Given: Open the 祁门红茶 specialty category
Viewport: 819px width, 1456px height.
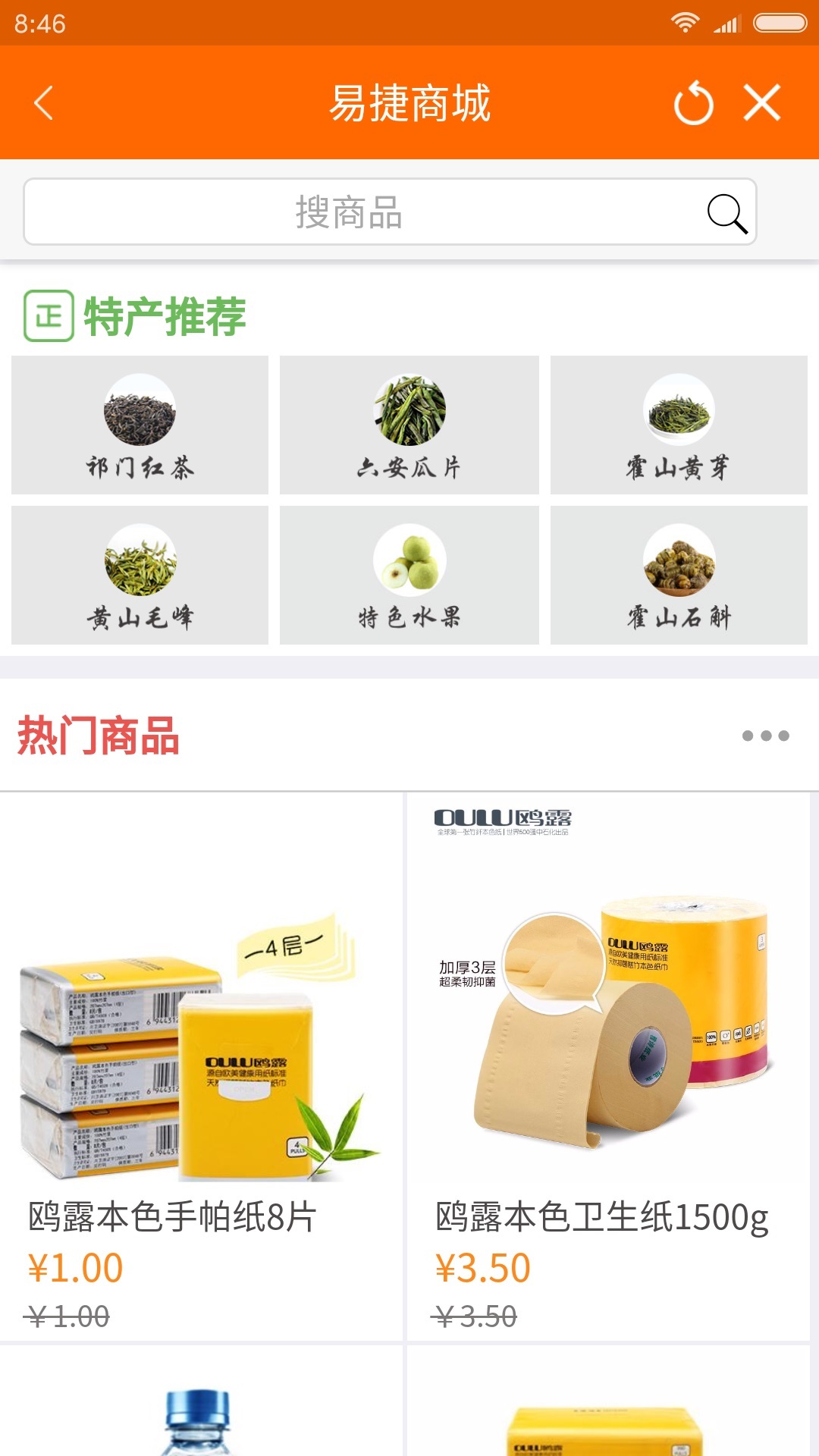Looking at the screenshot, I should tap(138, 425).
